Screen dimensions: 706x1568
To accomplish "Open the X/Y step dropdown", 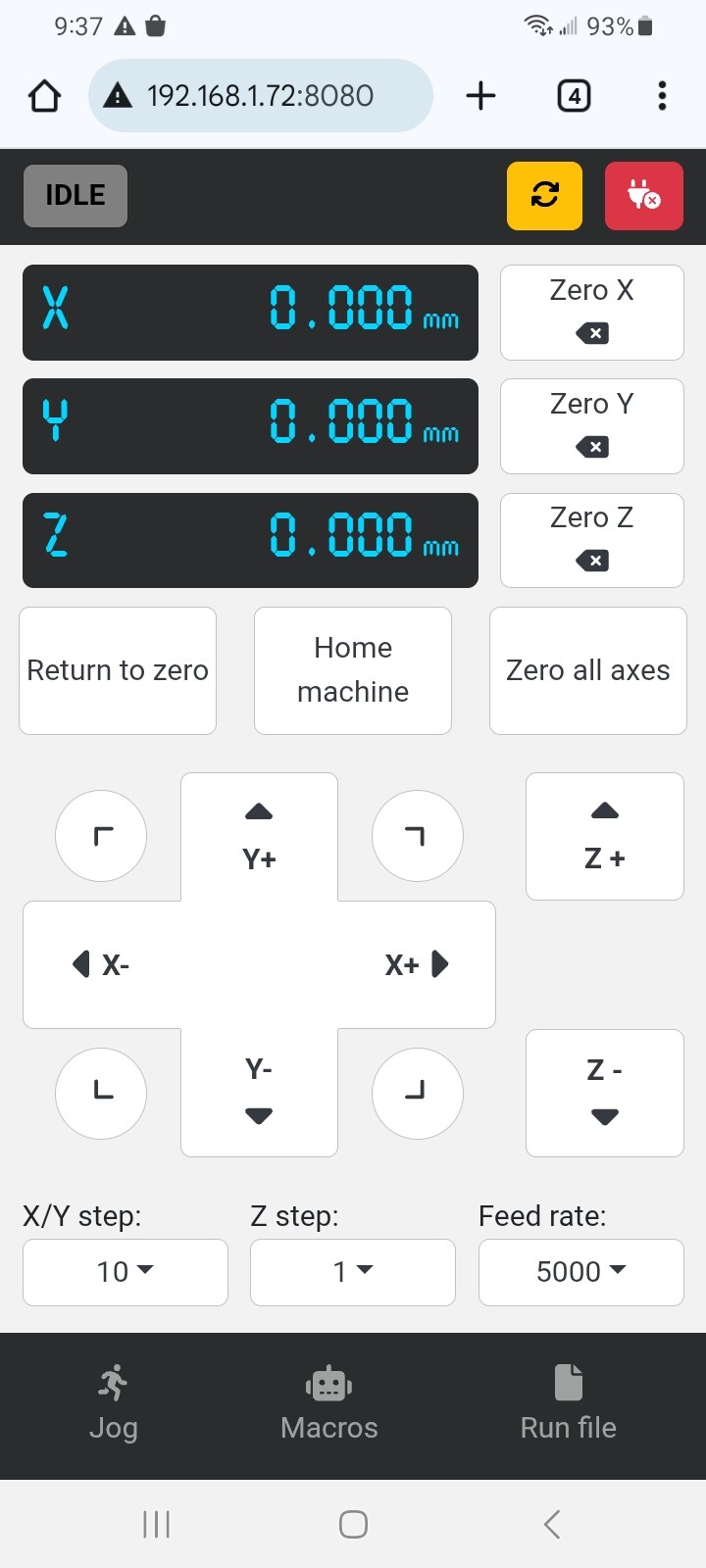I will point(126,1272).
